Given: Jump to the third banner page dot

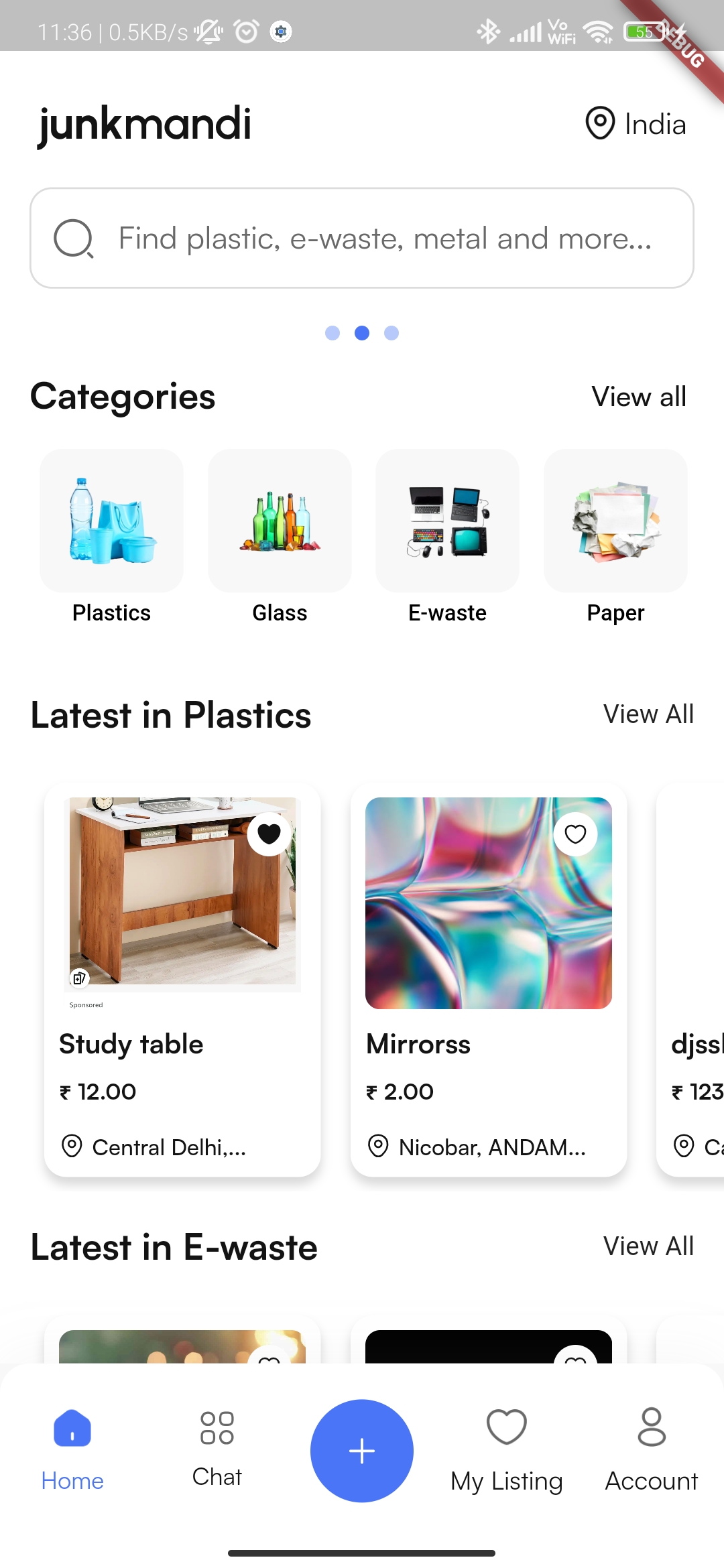Looking at the screenshot, I should (x=391, y=333).
